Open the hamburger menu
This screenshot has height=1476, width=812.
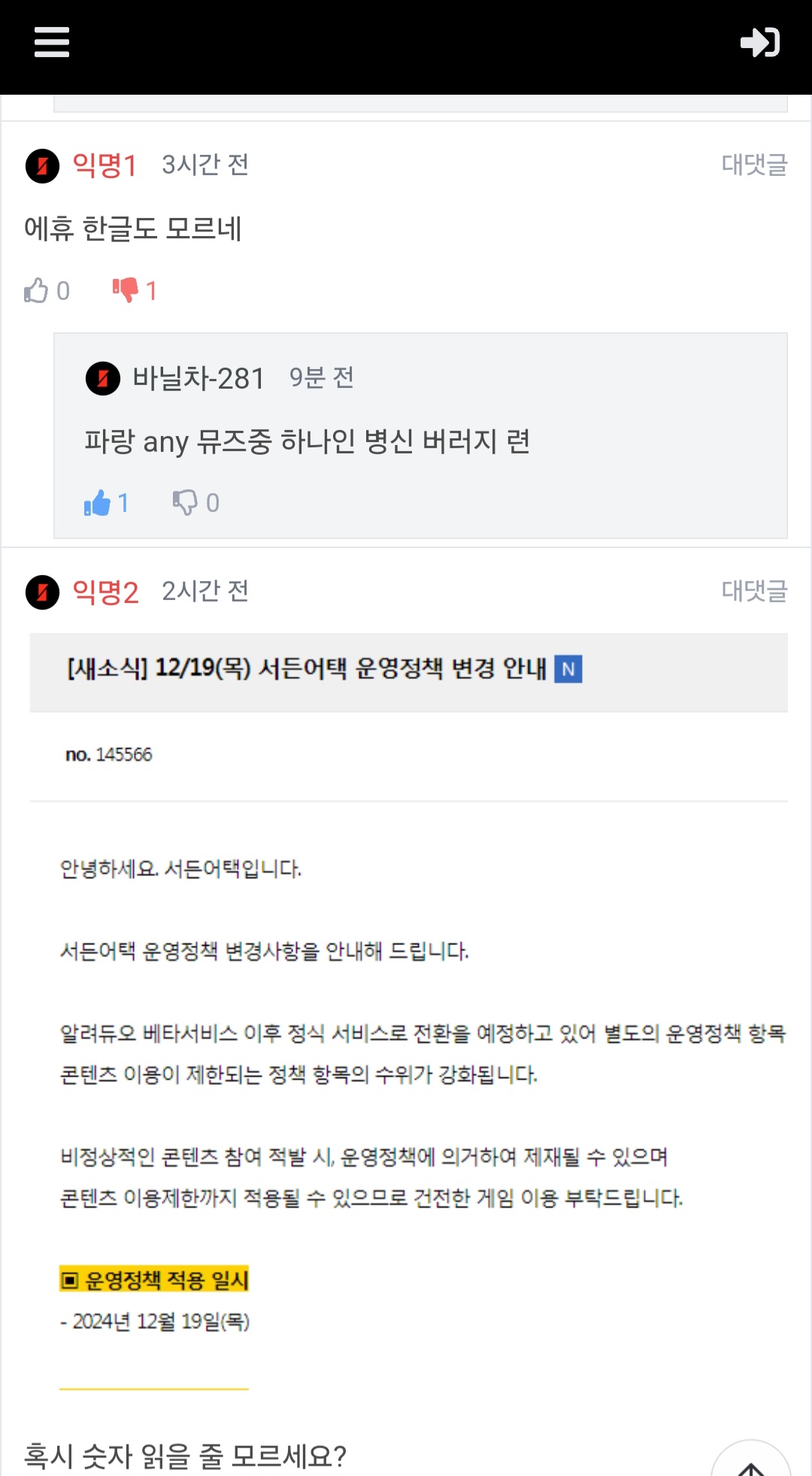coord(52,42)
